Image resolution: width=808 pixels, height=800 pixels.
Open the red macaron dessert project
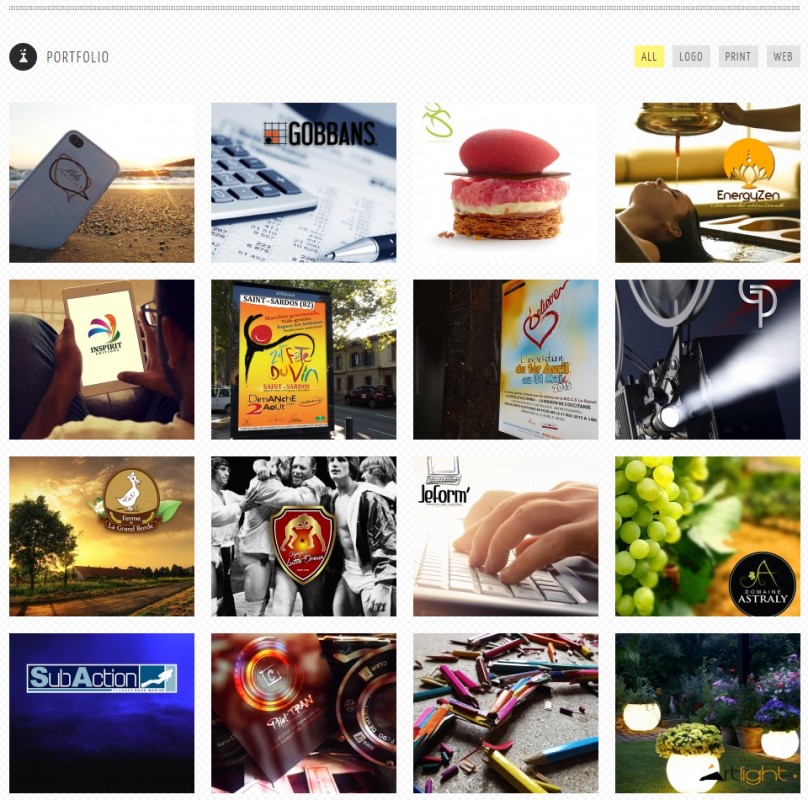pyautogui.click(x=505, y=182)
